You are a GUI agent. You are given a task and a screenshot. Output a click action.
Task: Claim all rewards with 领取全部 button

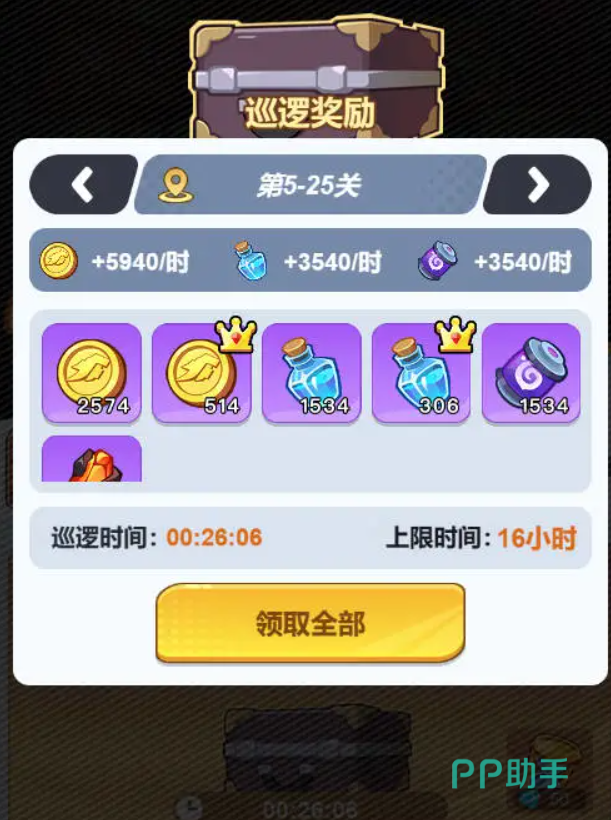[x=310, y=623]
